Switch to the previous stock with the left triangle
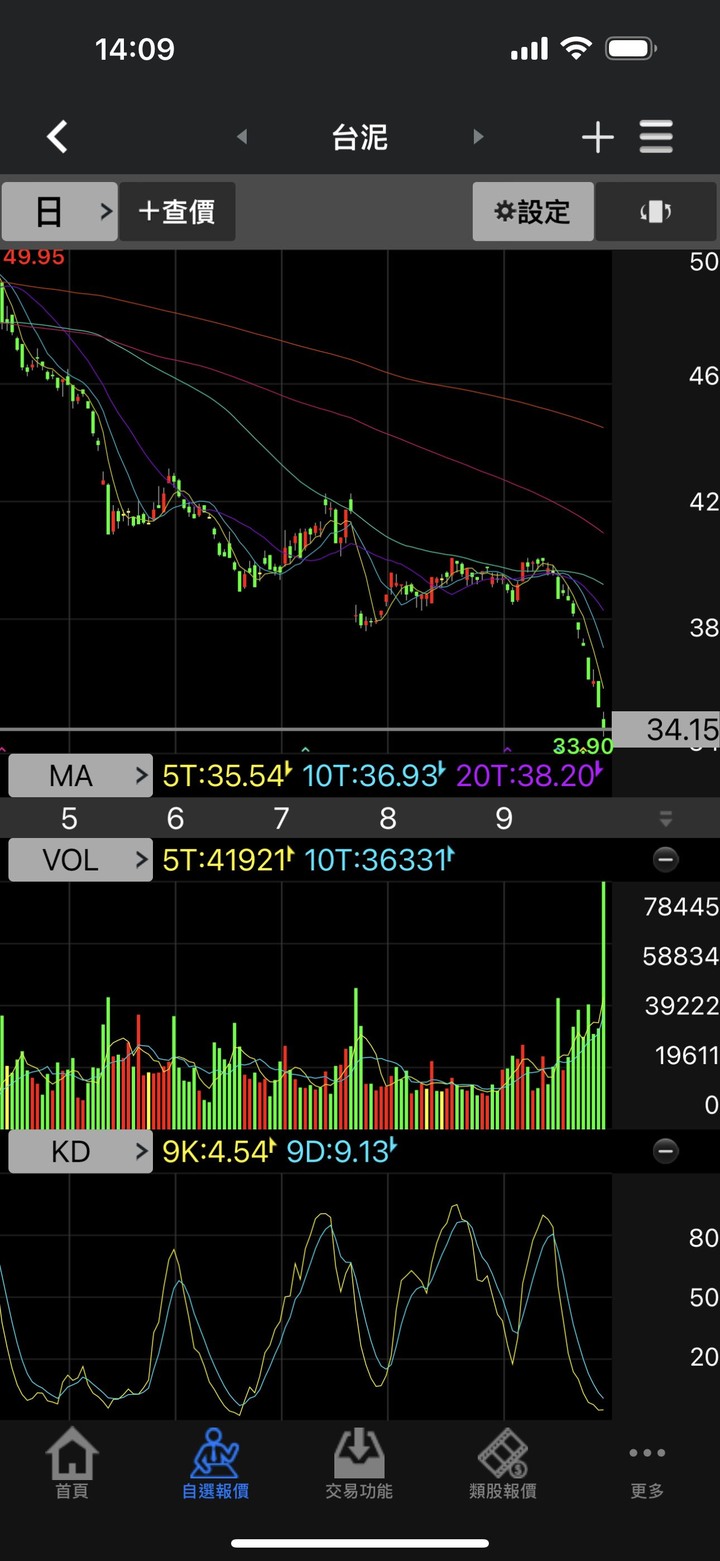720x1561 pixels. click(x=241, y=137)
